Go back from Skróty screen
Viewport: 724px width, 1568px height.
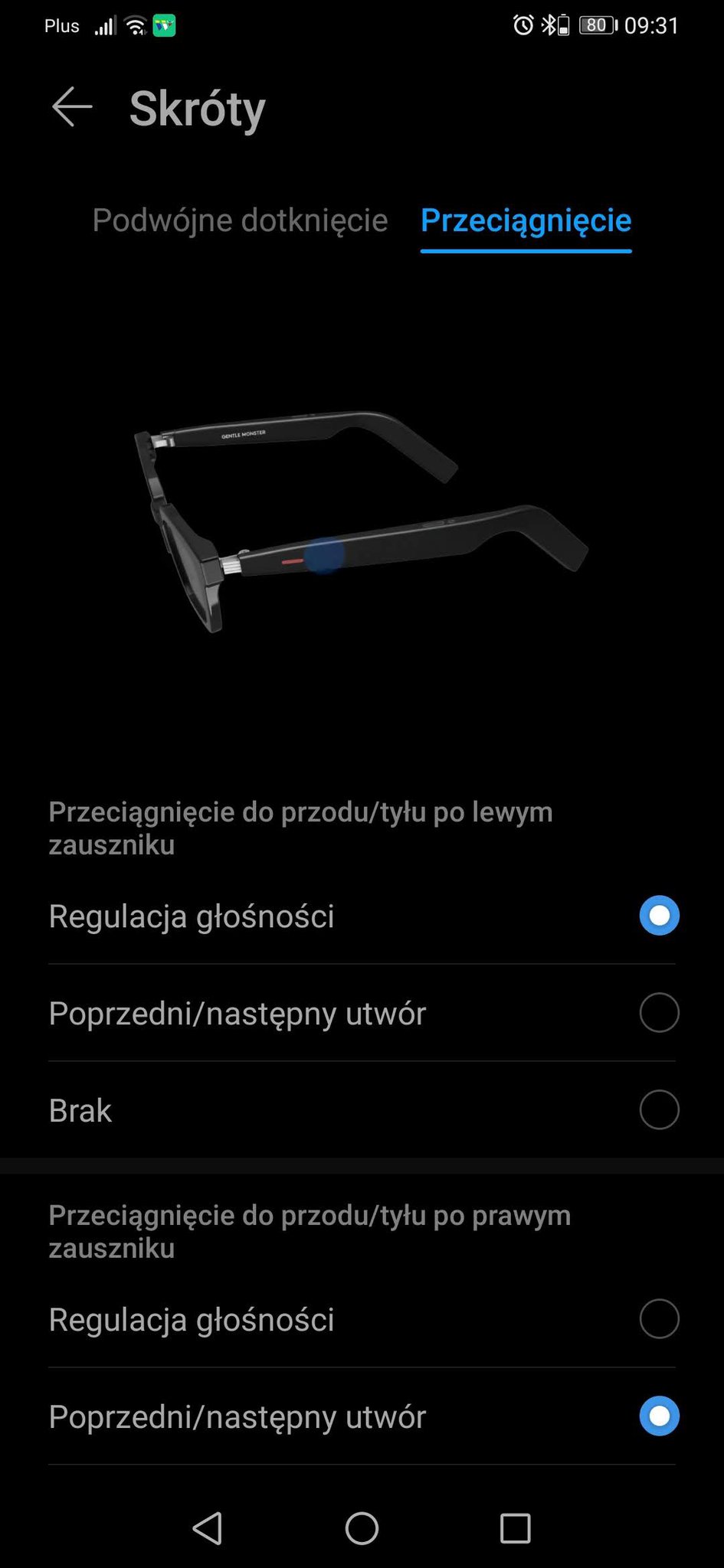[x=72, y=107]
